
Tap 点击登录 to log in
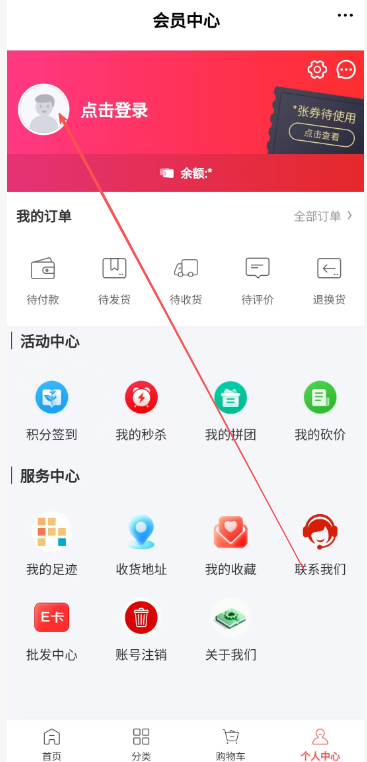pyautogui.click(x=114, y=110)
